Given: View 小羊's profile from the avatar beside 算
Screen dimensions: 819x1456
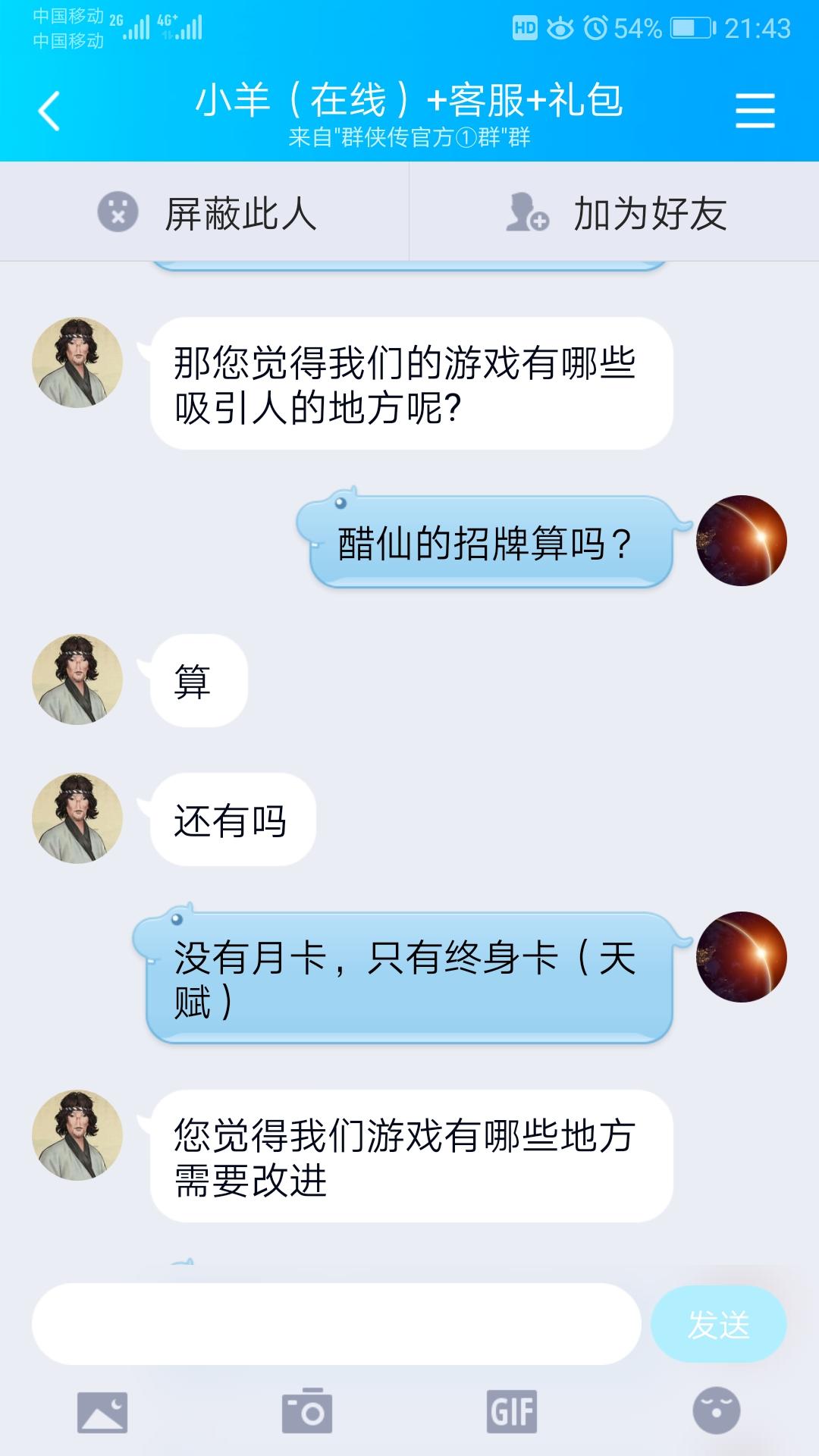Looking at the screenshot, I should [77, 679].
